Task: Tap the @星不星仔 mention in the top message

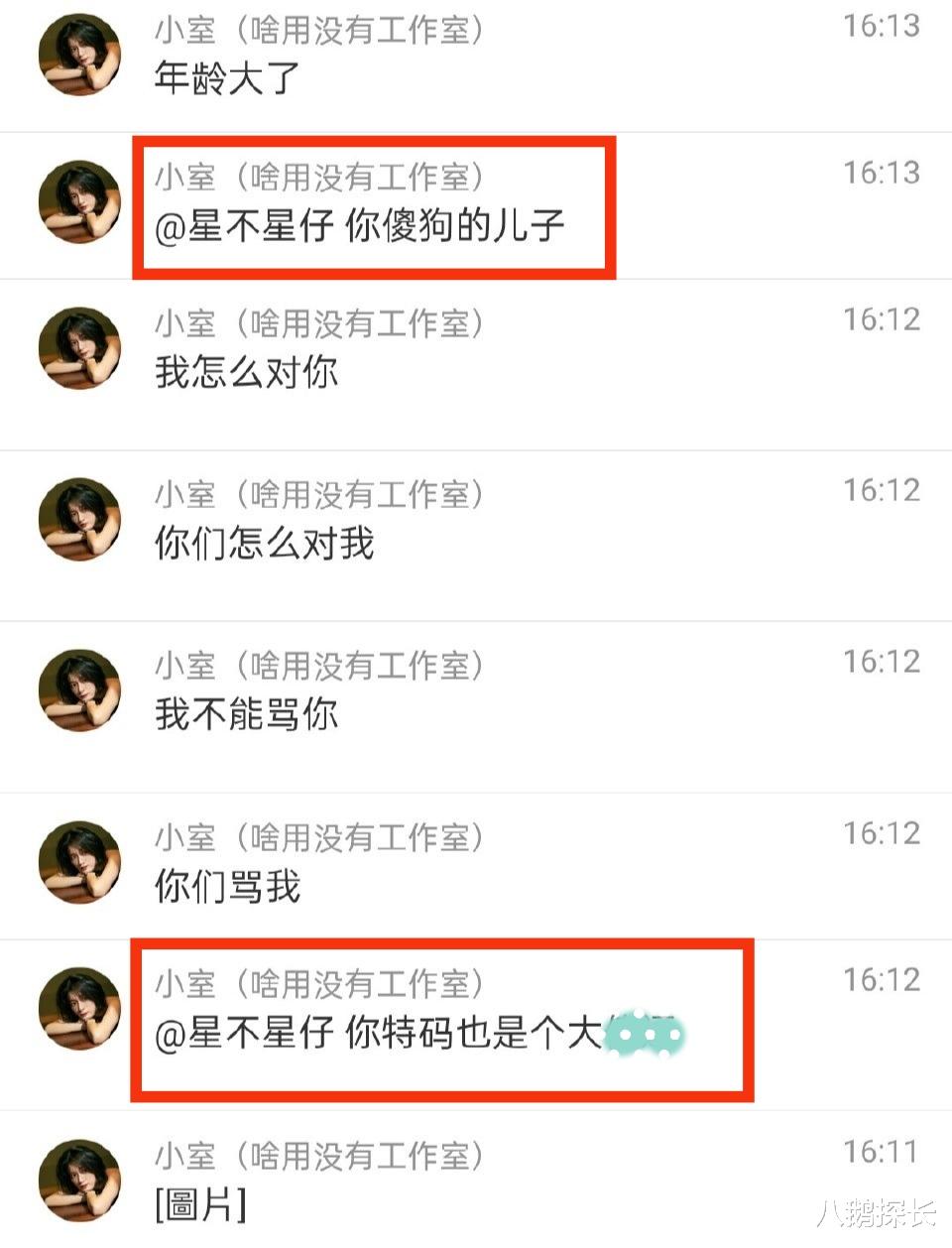Action: coord(230,225)
